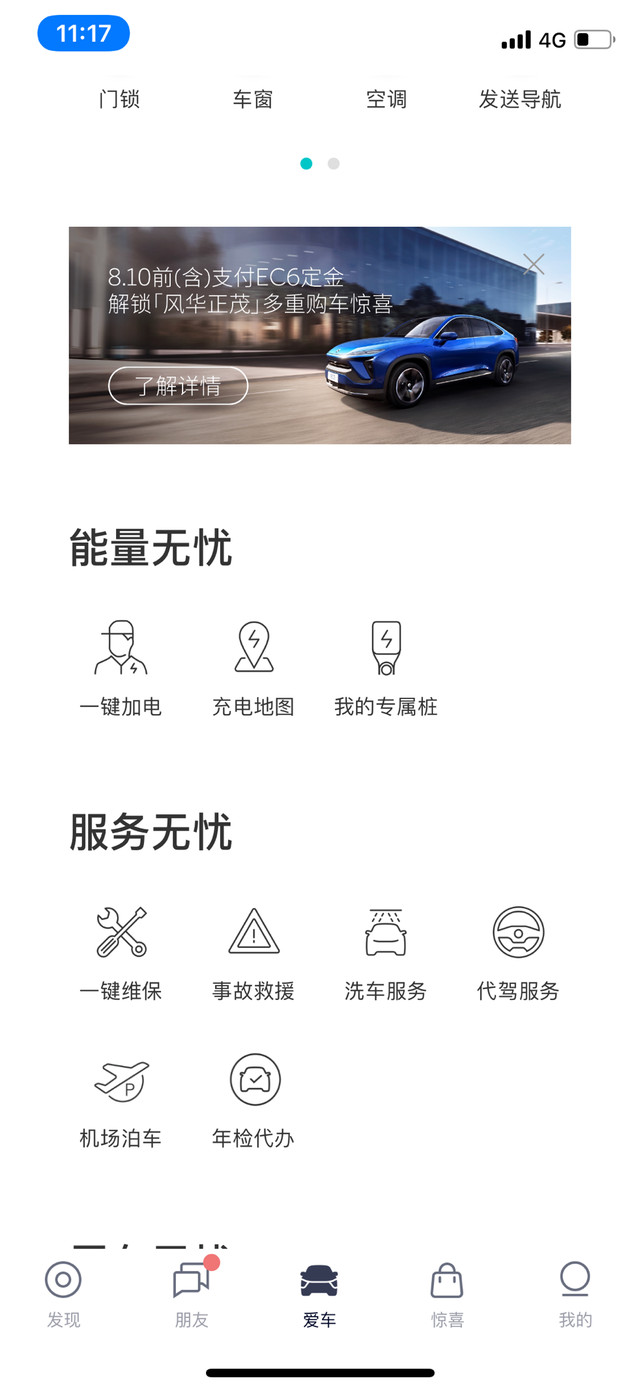Open 充电地图
This screenshot has width=640, height=1391.
tap(253, 667)
